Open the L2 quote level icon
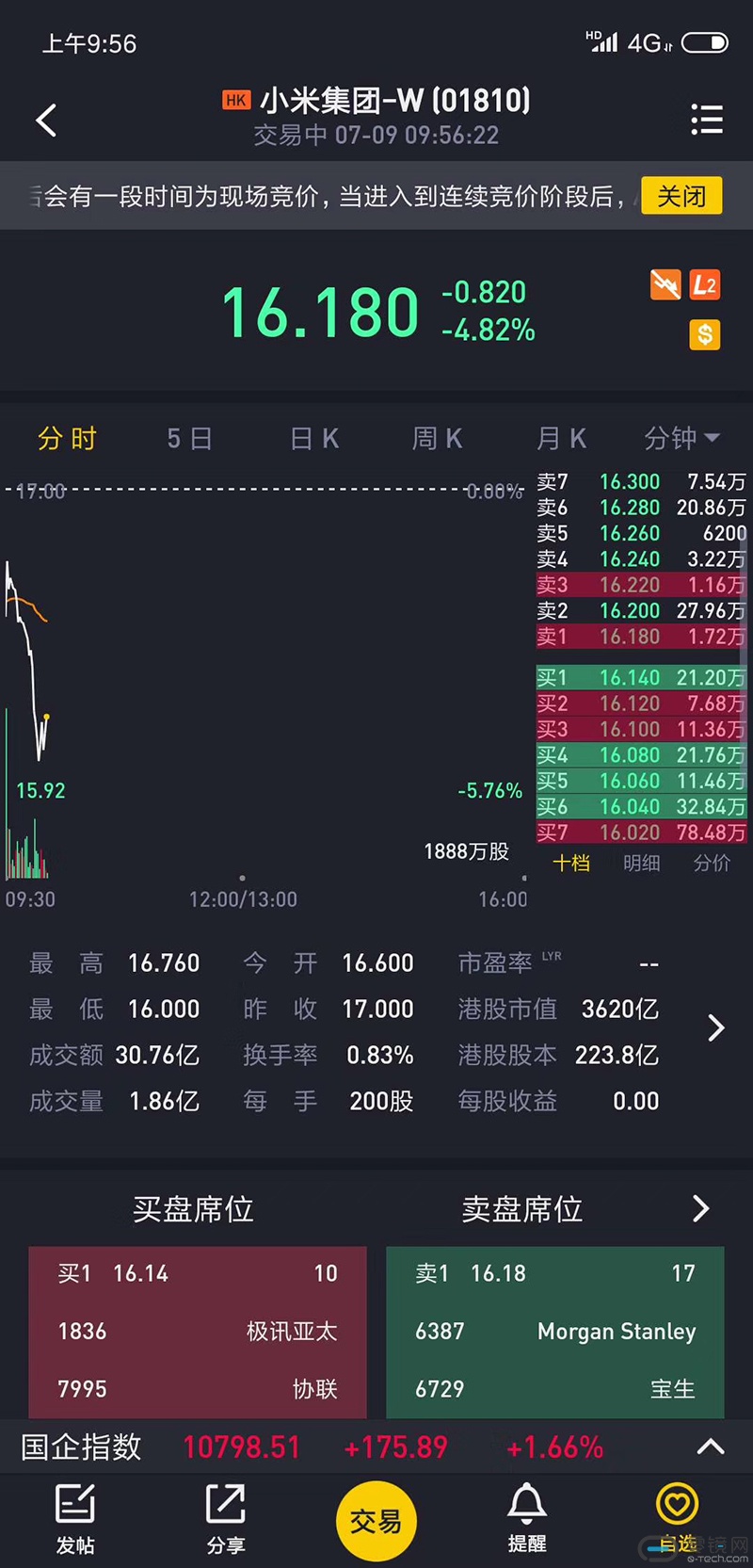Image resolution: width=753 pixels, height=1568 pixels. click(704, 284)
